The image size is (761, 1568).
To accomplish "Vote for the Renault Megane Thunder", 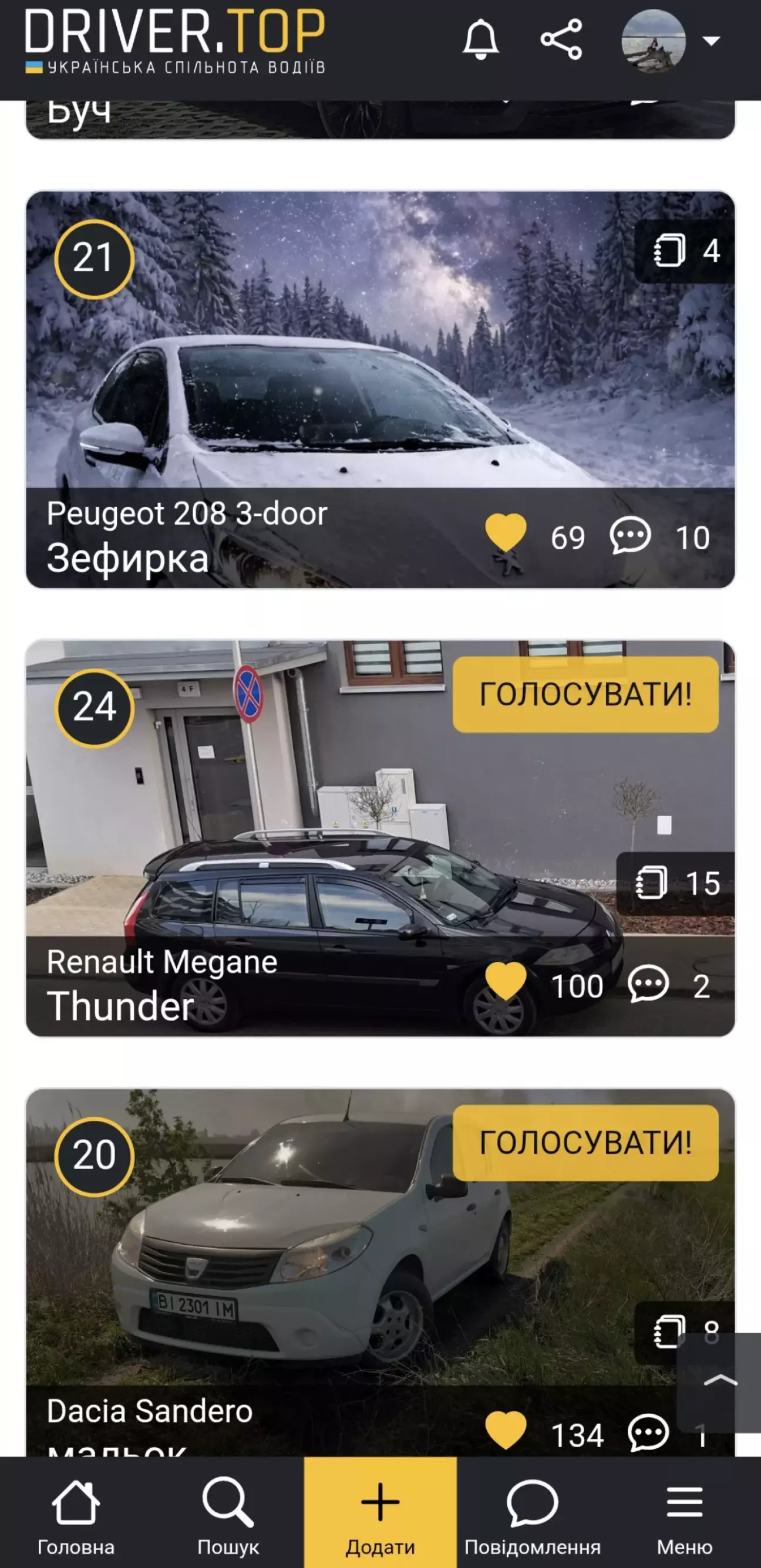I will coord(585,695).
